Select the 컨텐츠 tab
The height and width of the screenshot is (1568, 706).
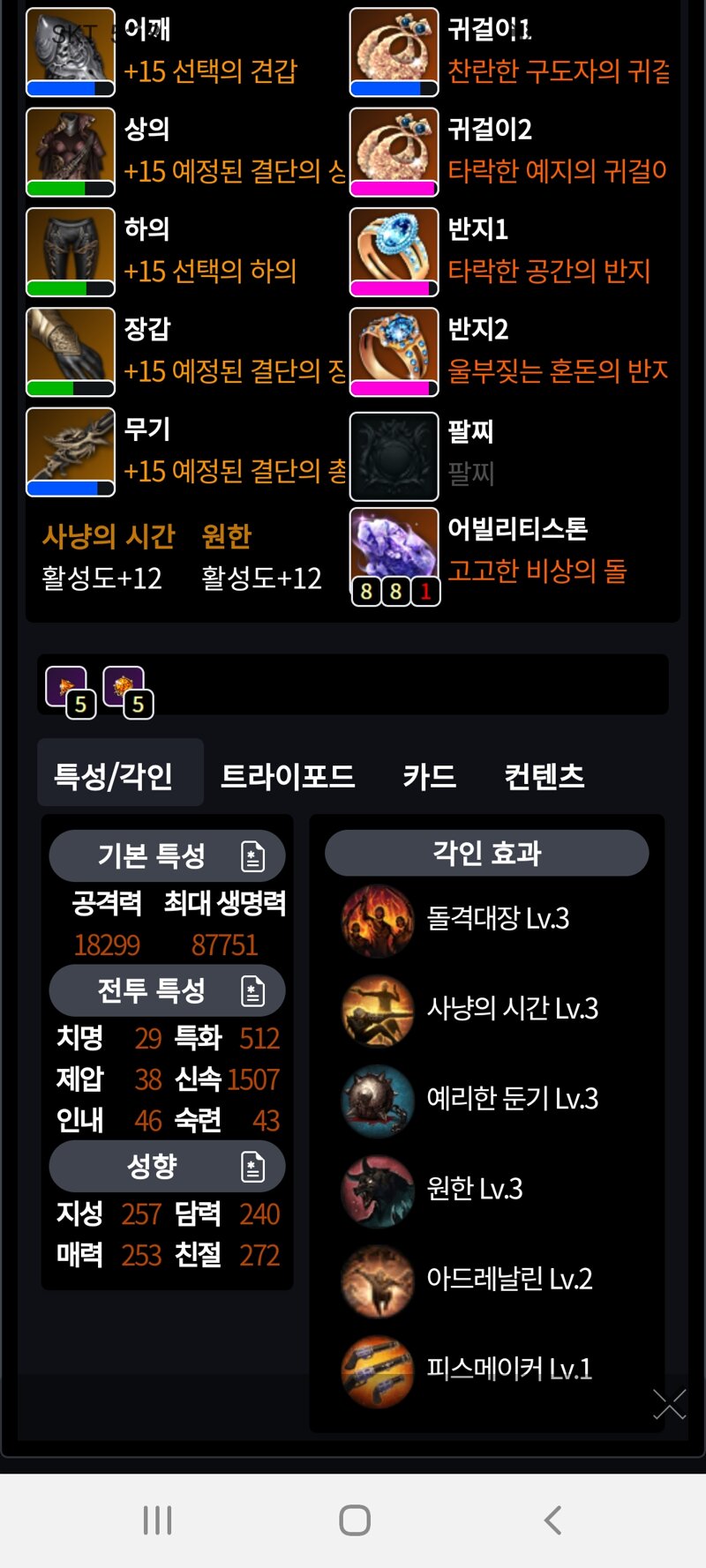click(x=544, y=775)
